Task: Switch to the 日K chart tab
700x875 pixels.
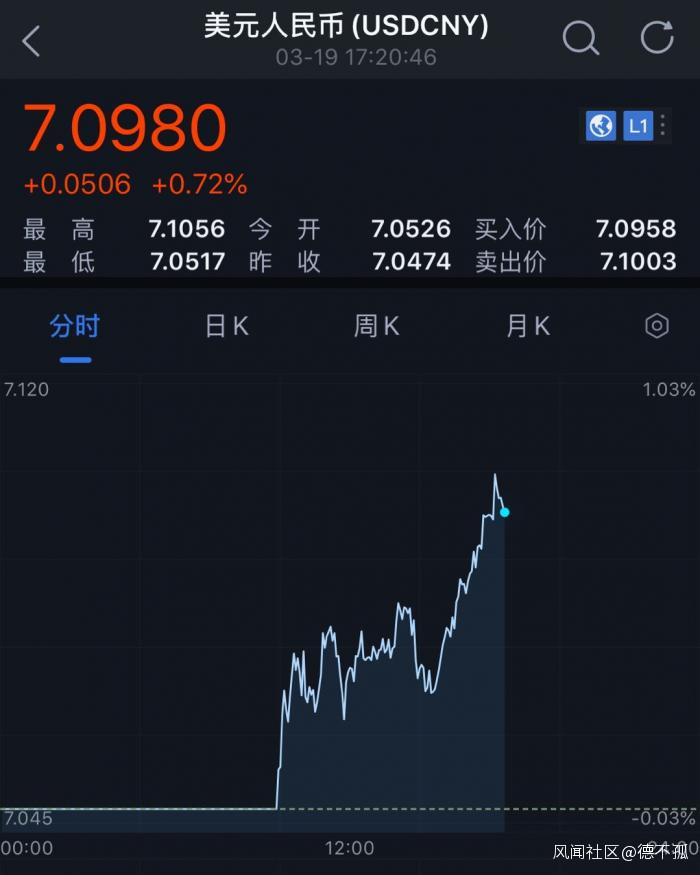Action: (226, 326)
